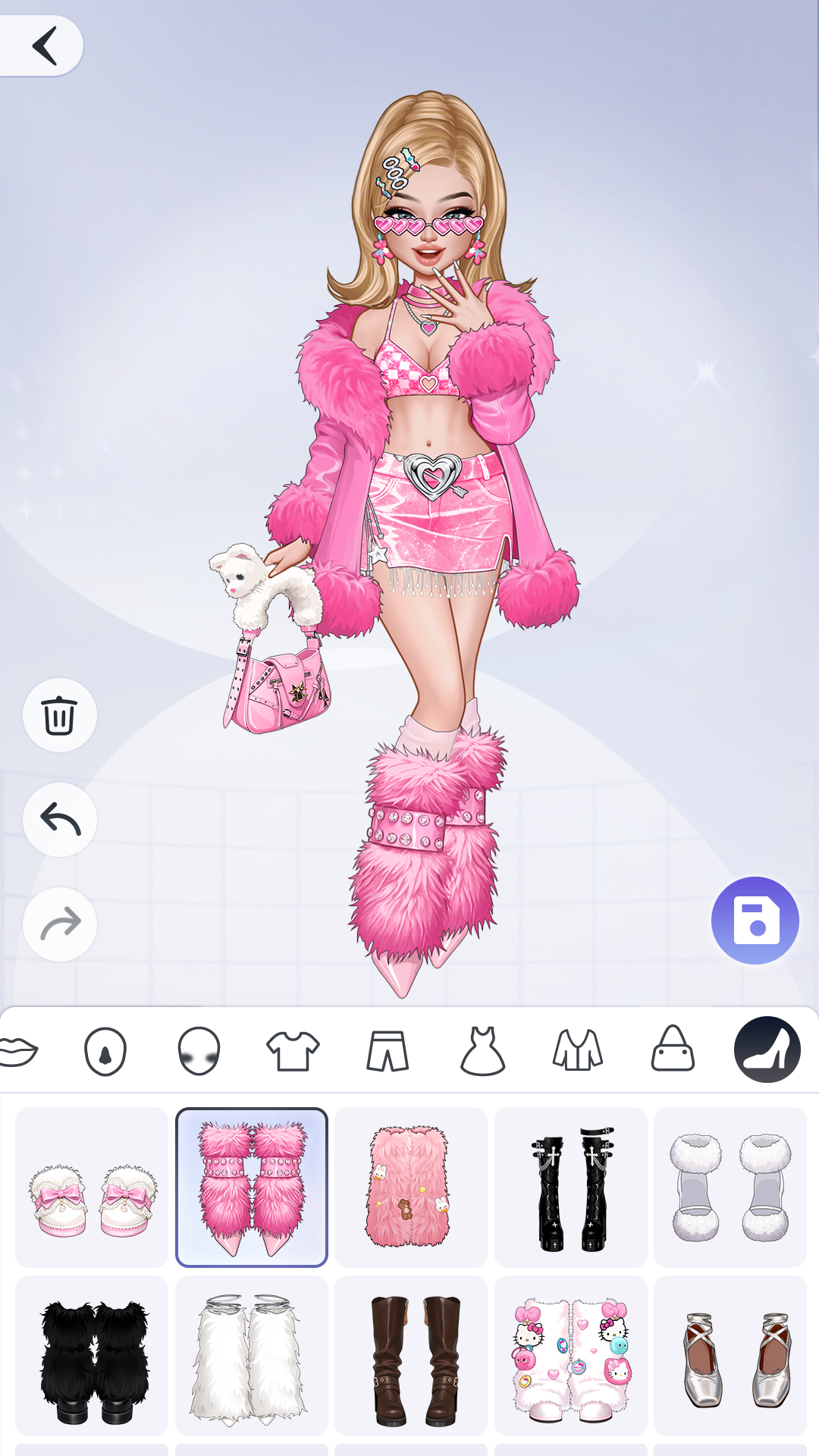
Task: Go back using the top-left arrow
Action: point(44,45)
